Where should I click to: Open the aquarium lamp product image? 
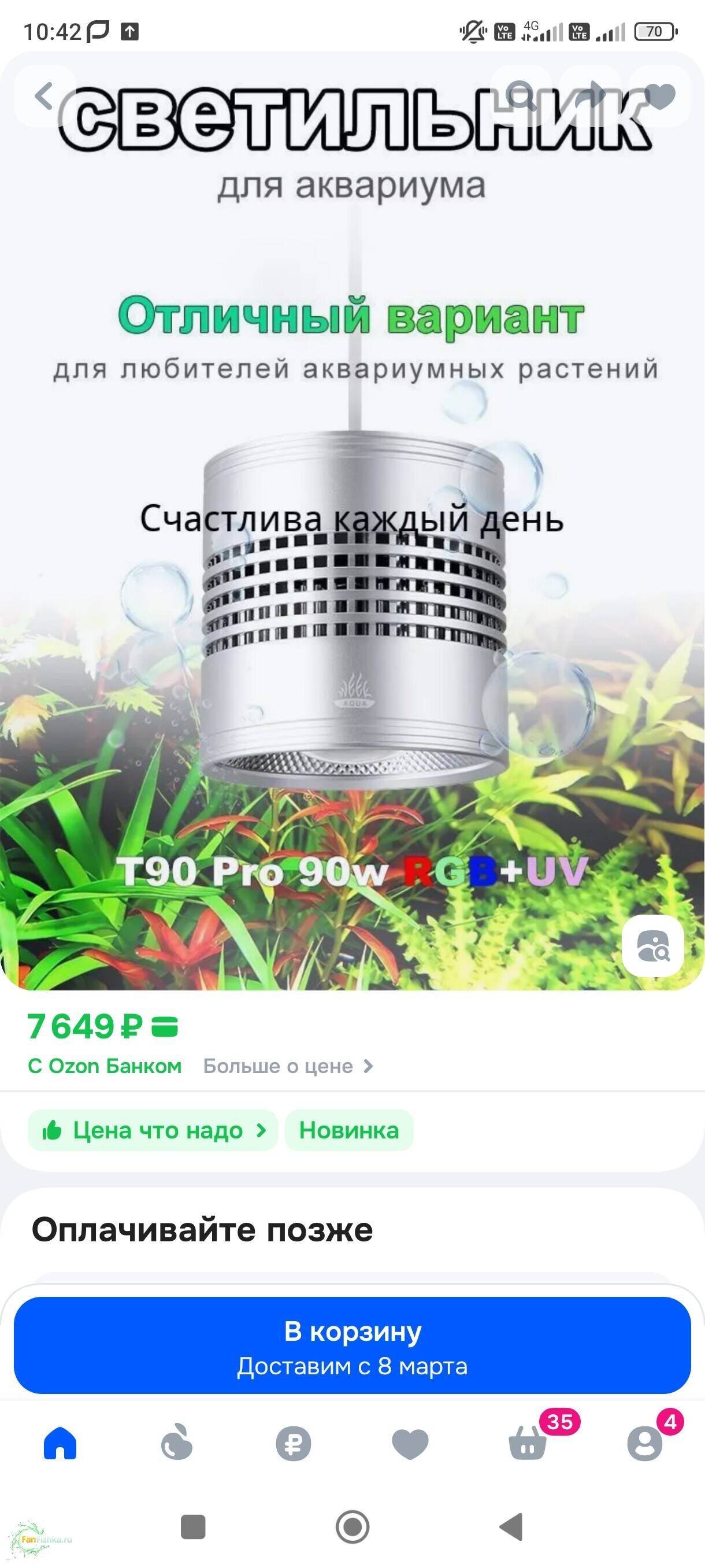pos(352,609)
